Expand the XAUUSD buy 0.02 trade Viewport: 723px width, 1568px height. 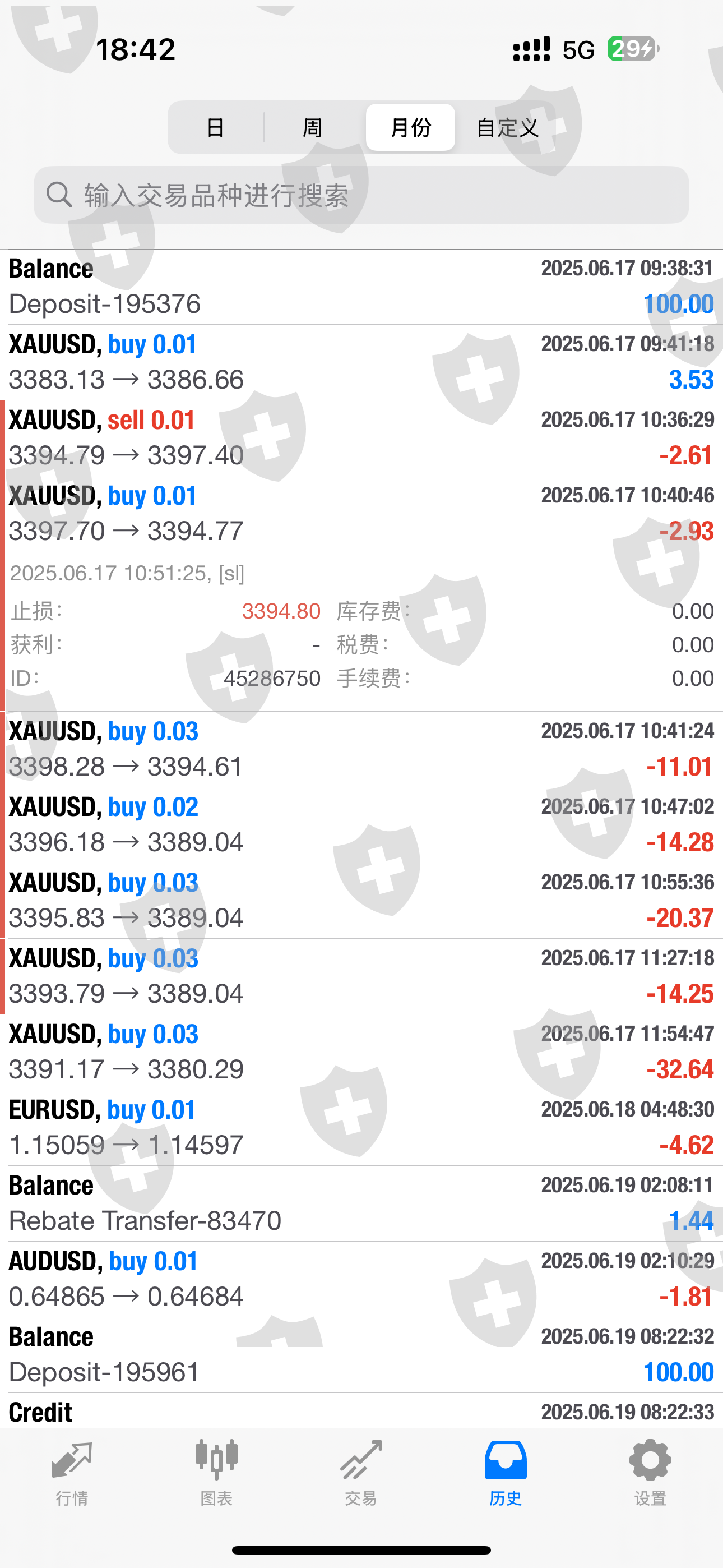point(361,825)
